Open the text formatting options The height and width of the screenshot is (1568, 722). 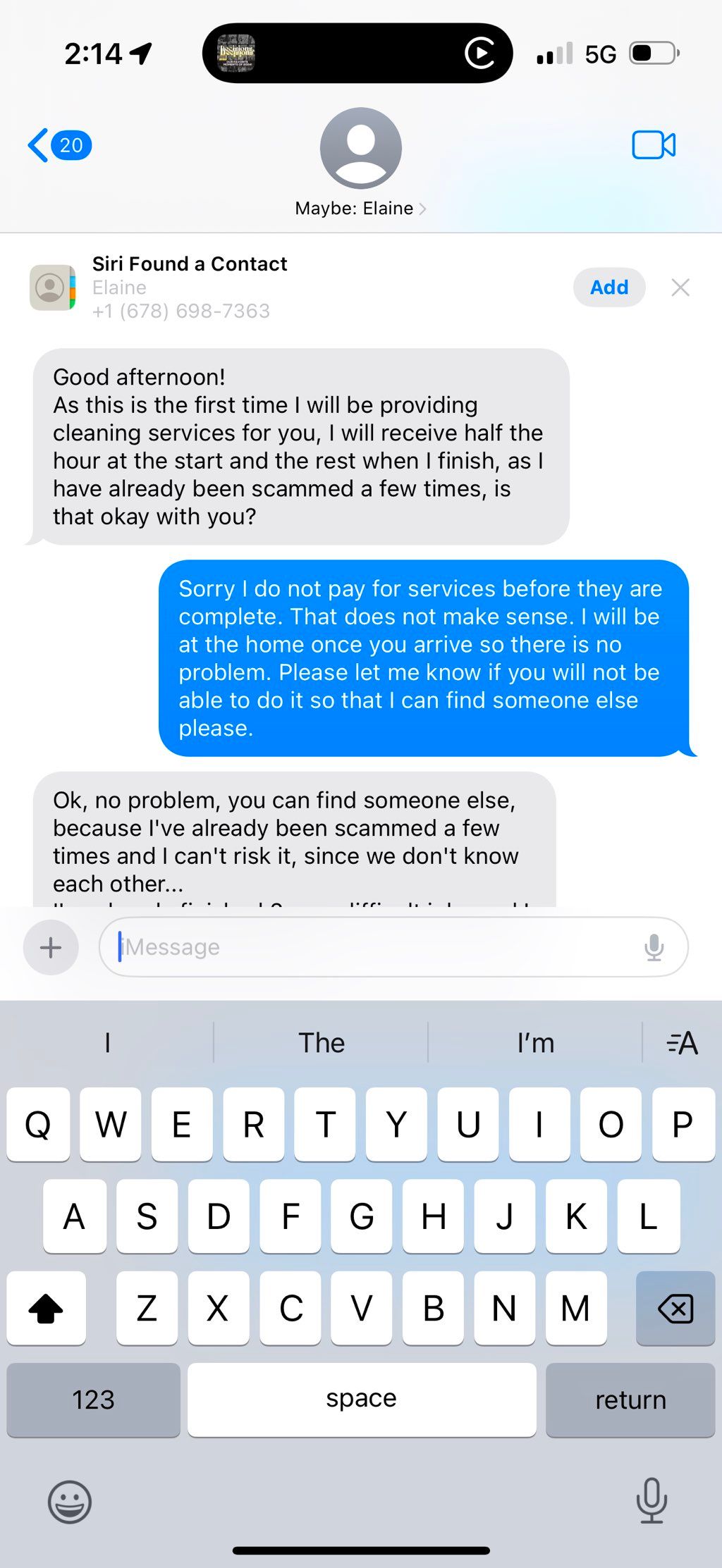(x=682, y=1042)
